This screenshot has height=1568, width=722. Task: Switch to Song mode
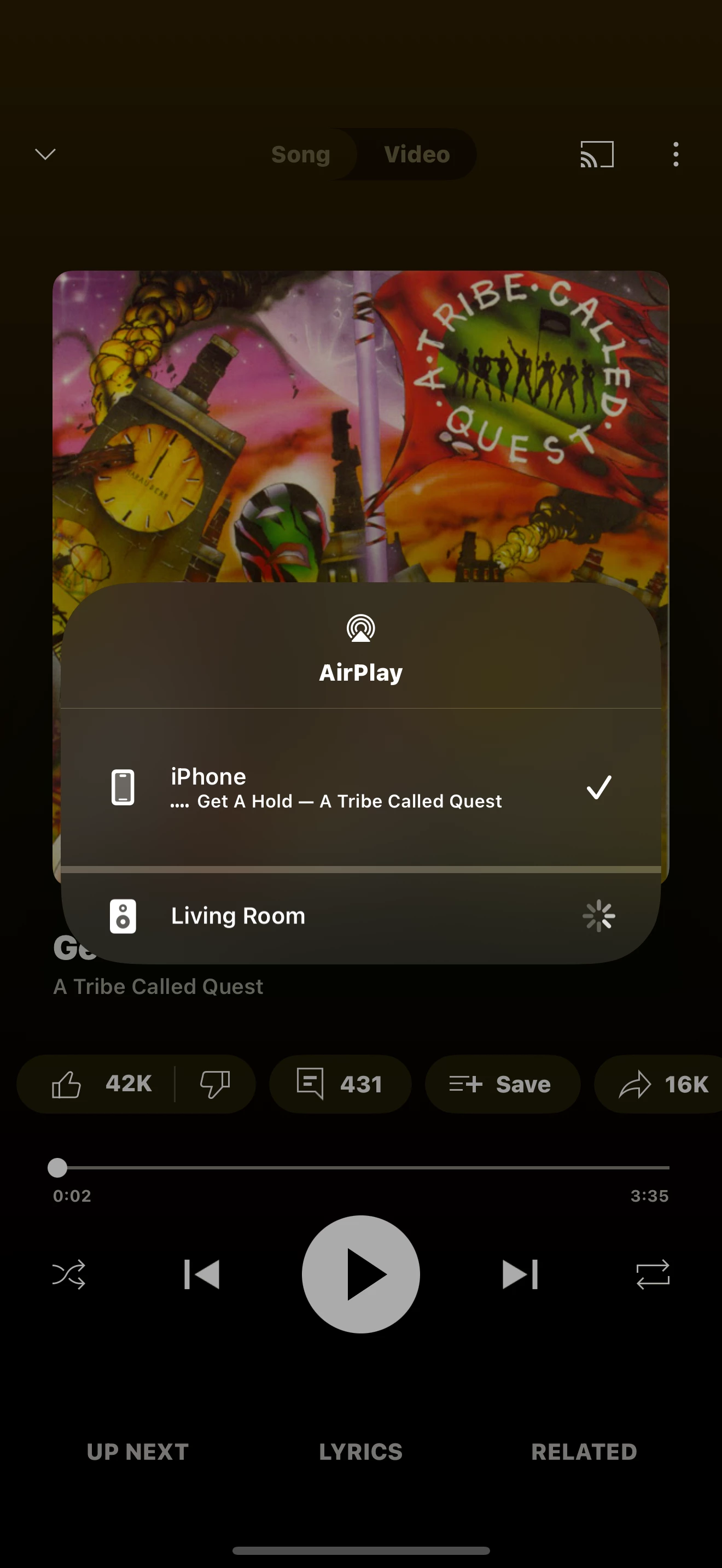pos(301,155)
